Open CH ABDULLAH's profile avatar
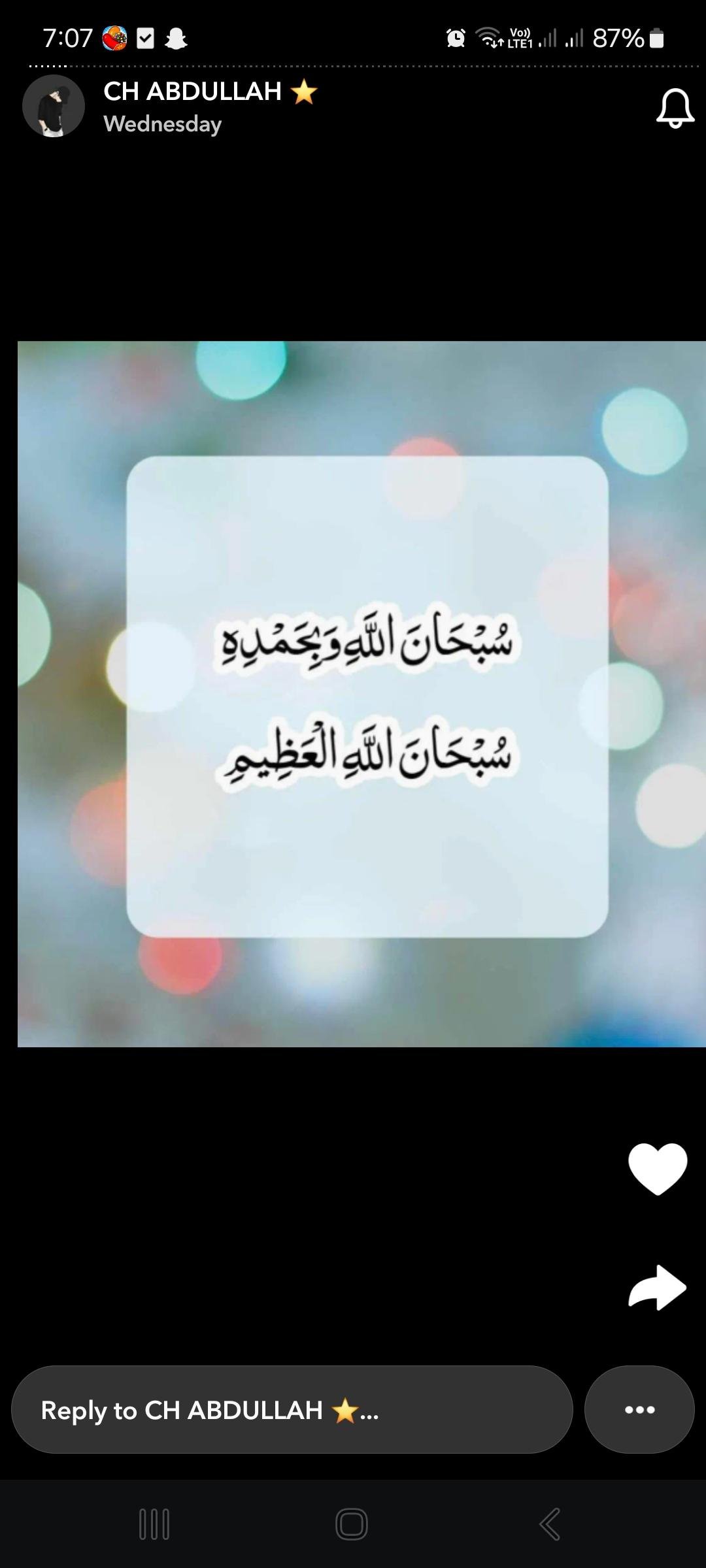Image resolution: width=706 pixels, height=1568 pixels. [54, 106]
